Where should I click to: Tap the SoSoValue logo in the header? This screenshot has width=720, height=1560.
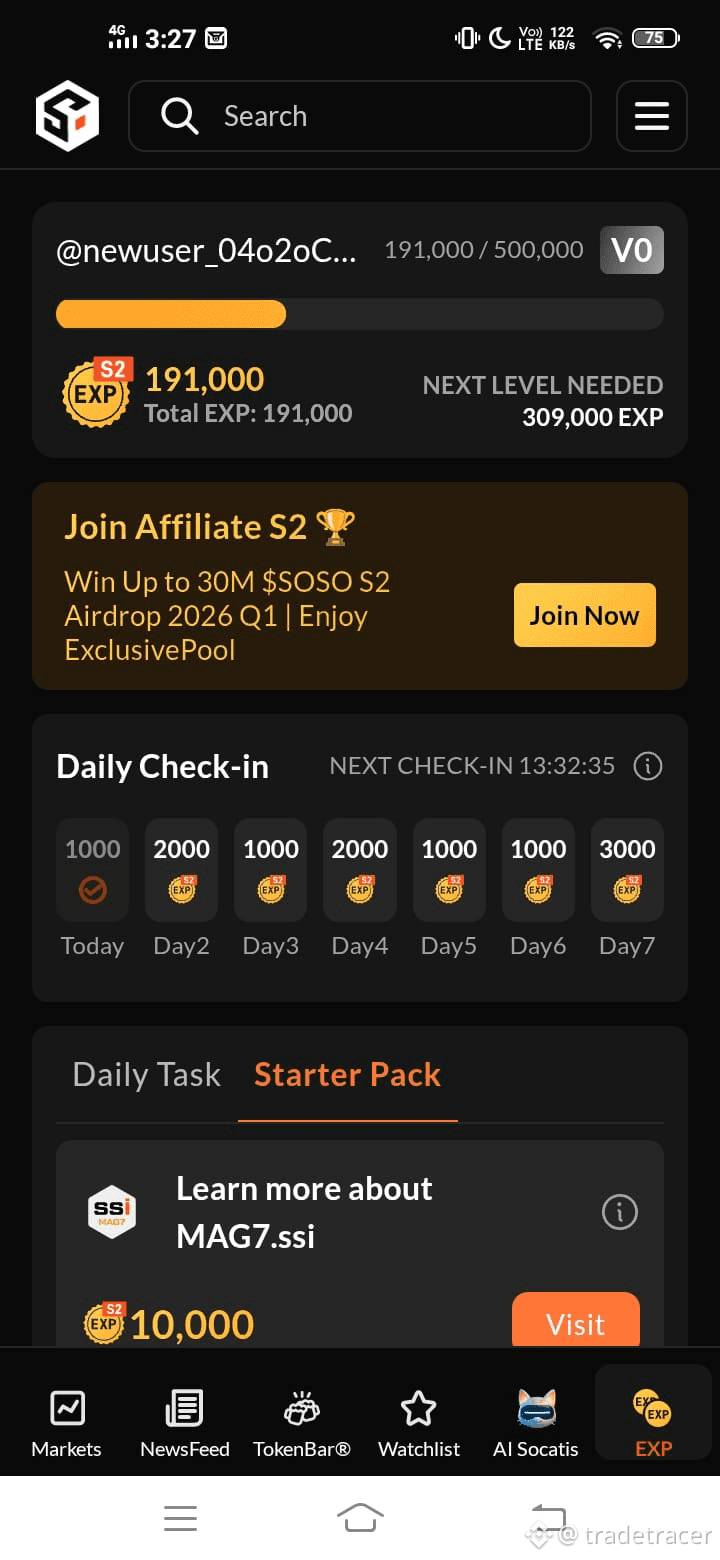(67, 116)
